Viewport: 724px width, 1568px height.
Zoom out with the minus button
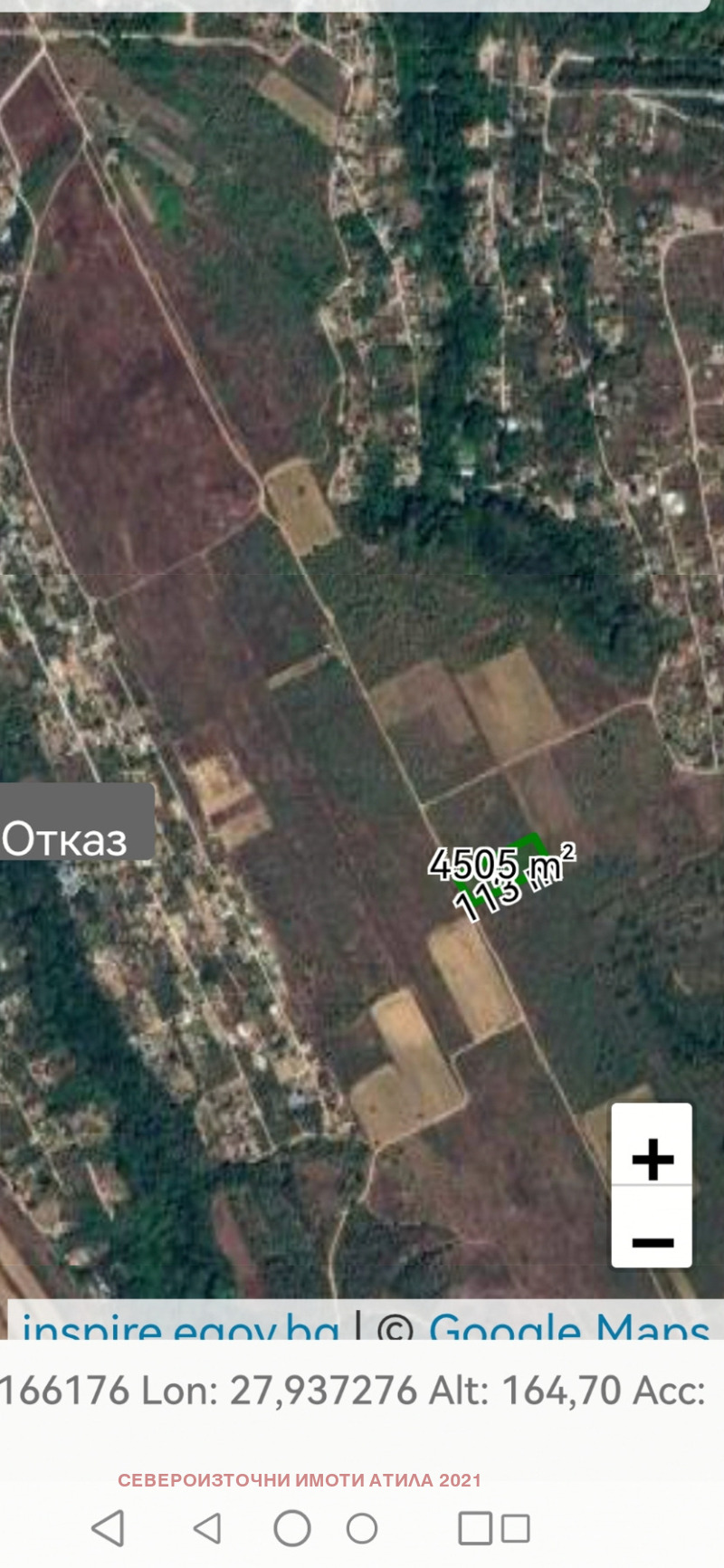pos(653,1239)
